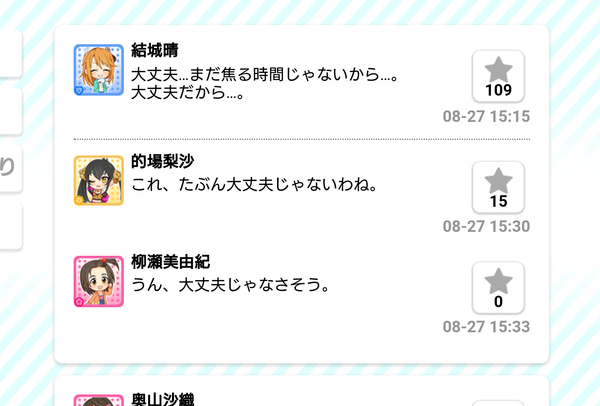Star 結城晴's comment with 109 stars
600x406 pixels.
coord(498,76)
